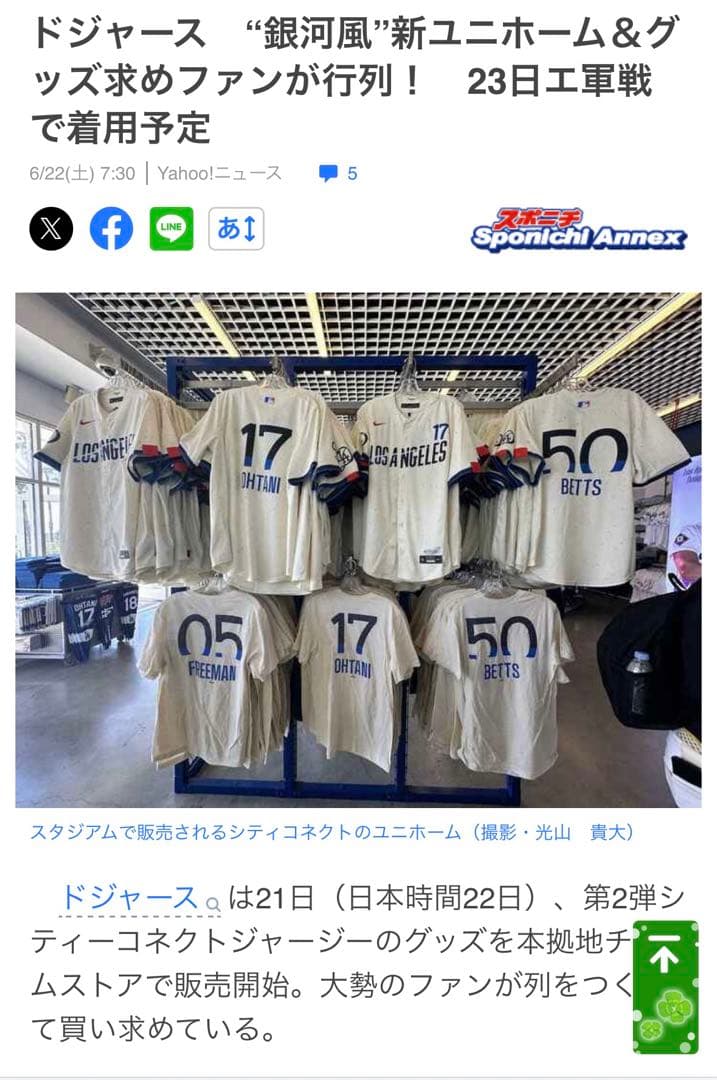
Task: Tap the underlined ドジャース keyword link
Action: point(129,897)
